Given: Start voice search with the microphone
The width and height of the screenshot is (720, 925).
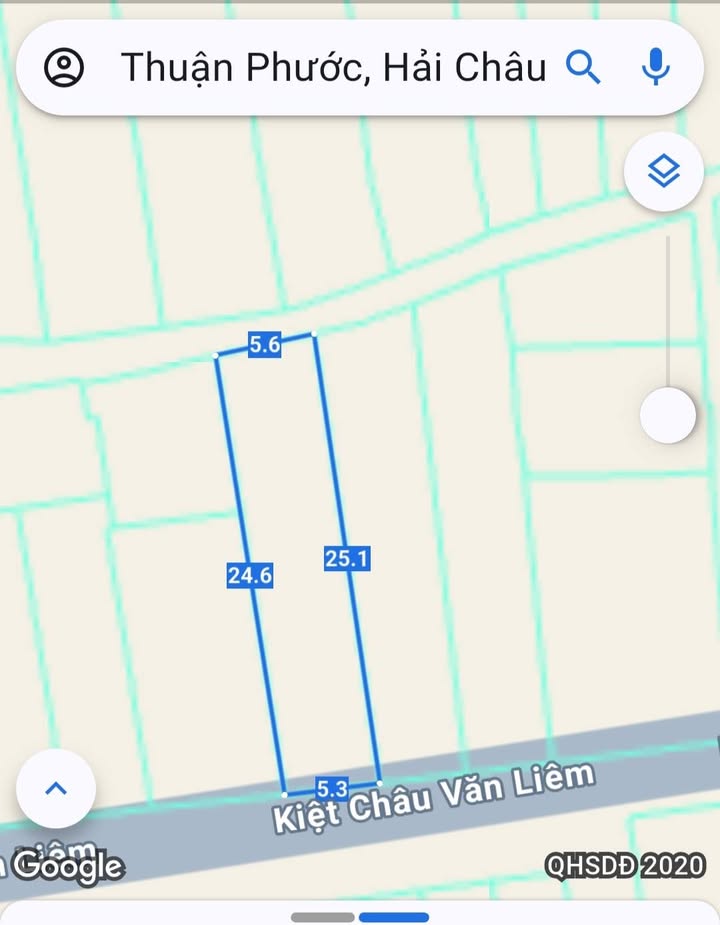Looking at the screenshot, I should coord(655,68).
